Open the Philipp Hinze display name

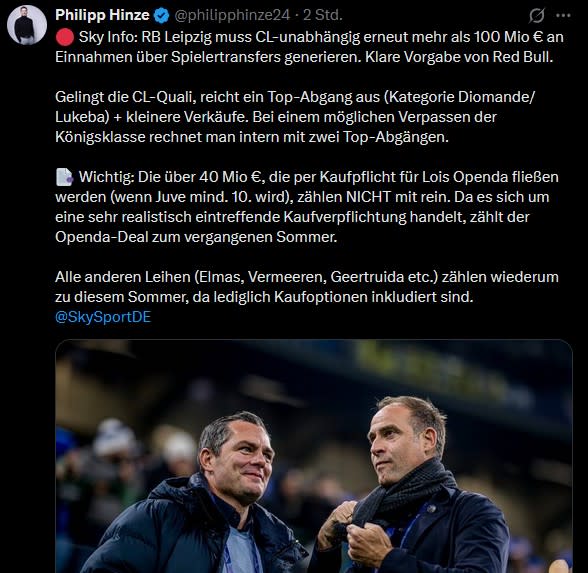(x=102, y=15)
